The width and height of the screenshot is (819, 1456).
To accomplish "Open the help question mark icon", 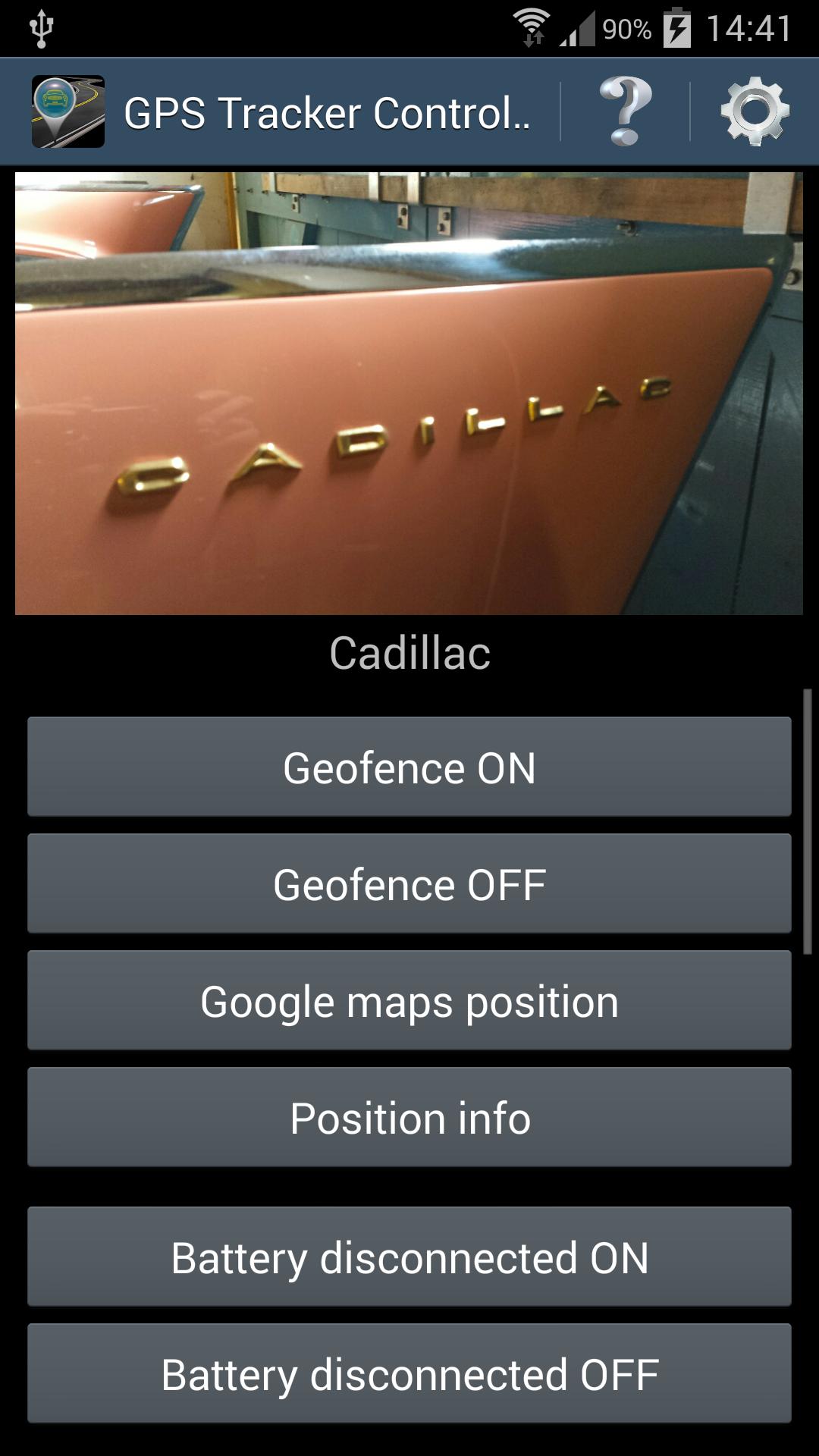I will point(626,111).
